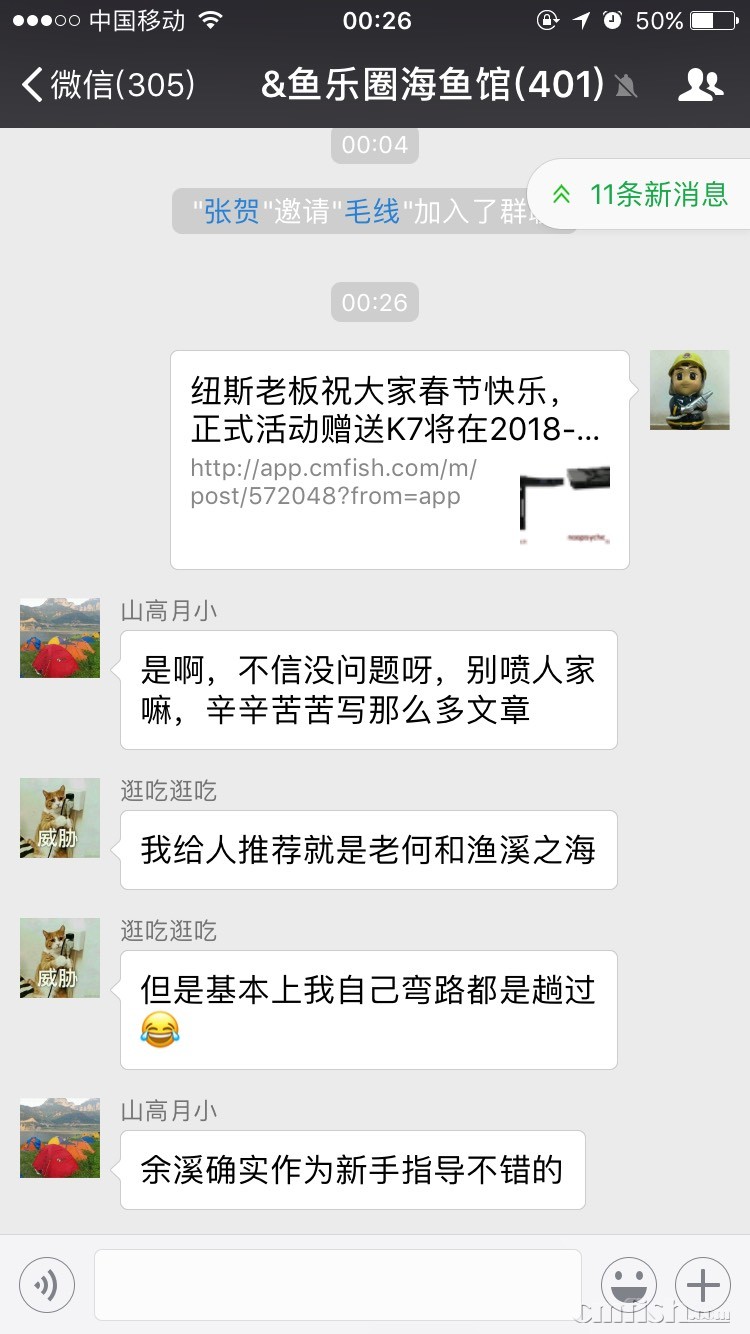The image size is (750, 1334).
Task: View 逛吃逛吃's profile from the 弯路 message avatar
Action: tap(60, 958)
